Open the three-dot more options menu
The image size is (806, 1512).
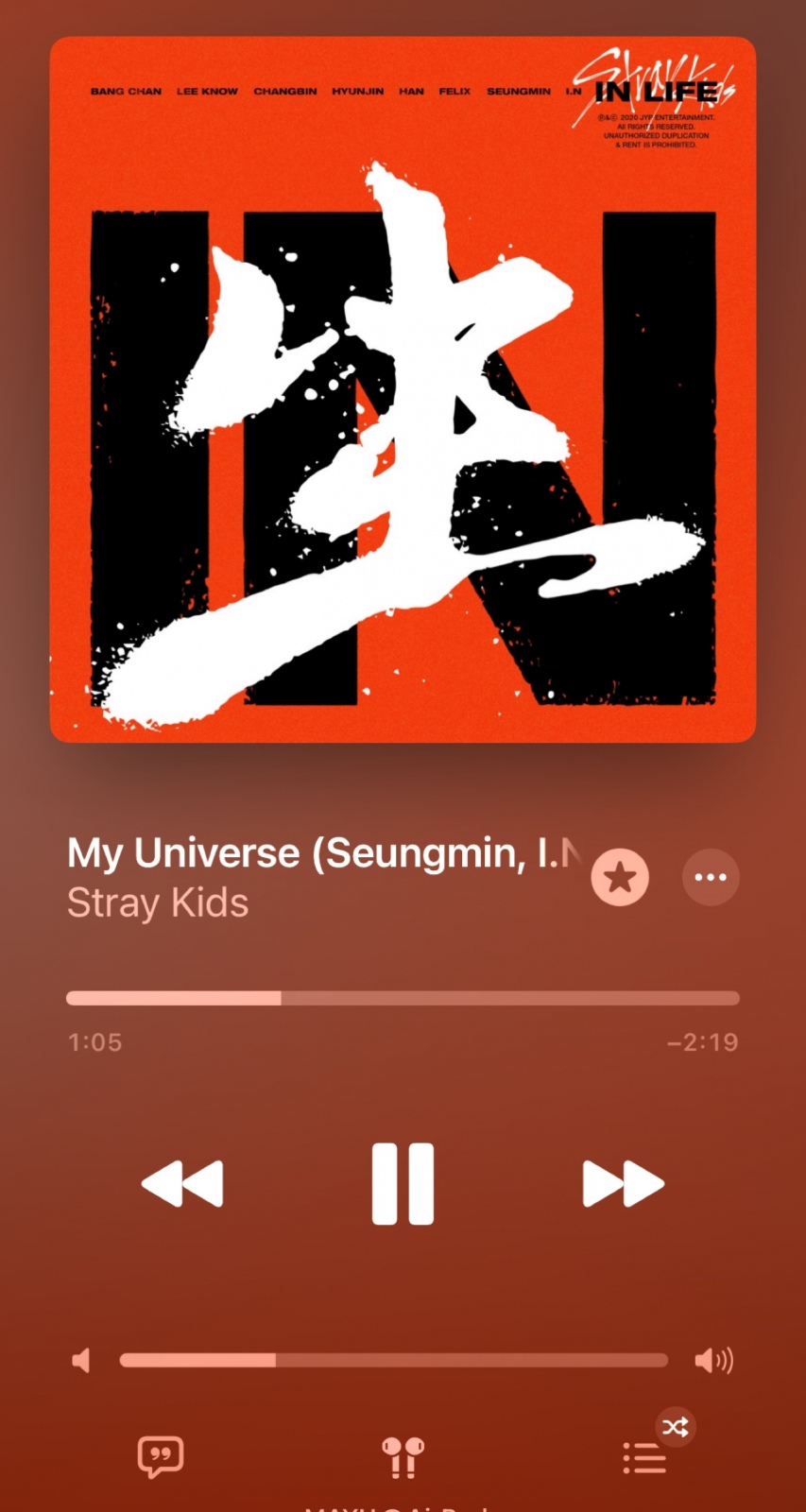point(711,877)
